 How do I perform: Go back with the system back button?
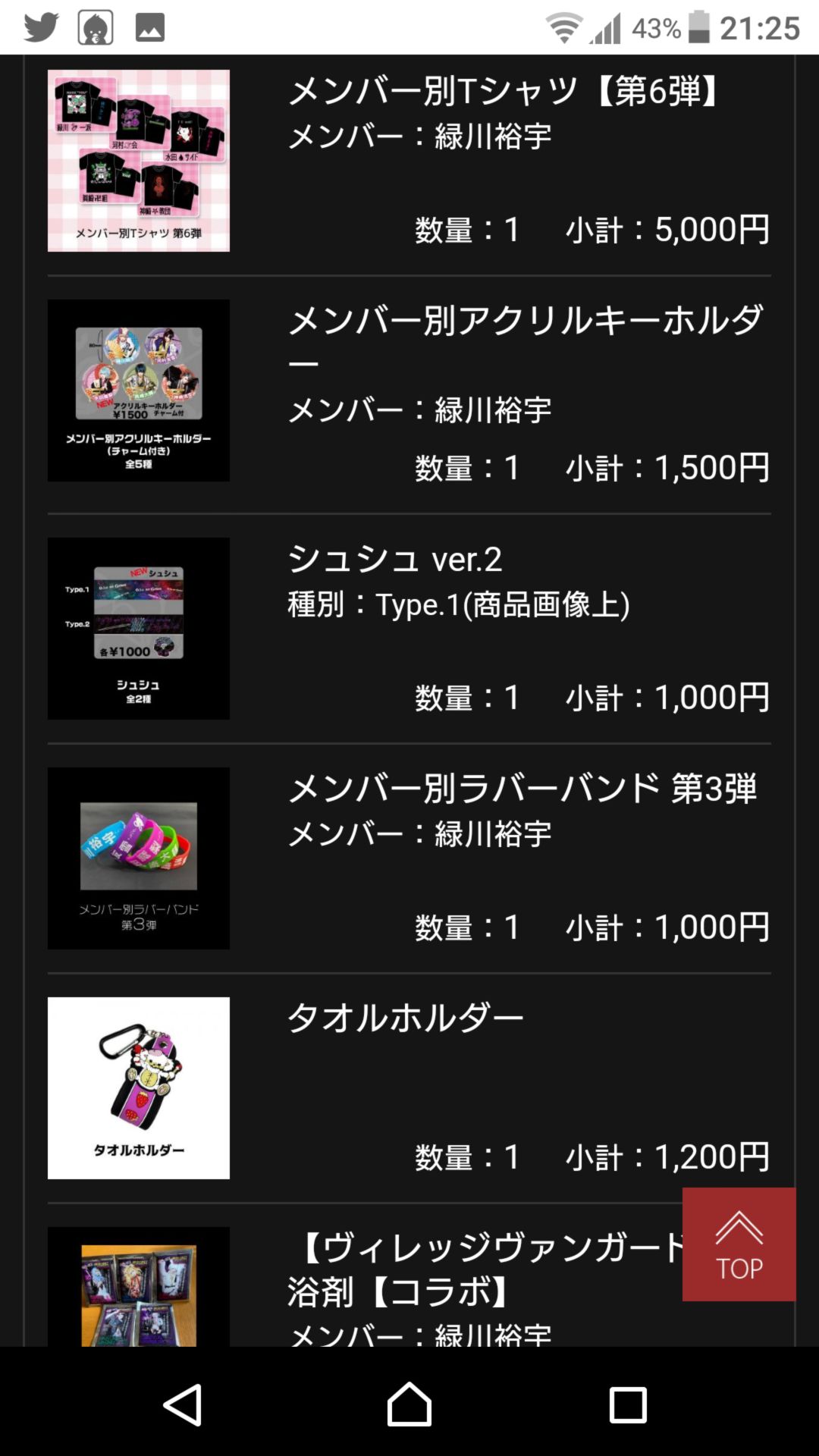coord(183,1404)
